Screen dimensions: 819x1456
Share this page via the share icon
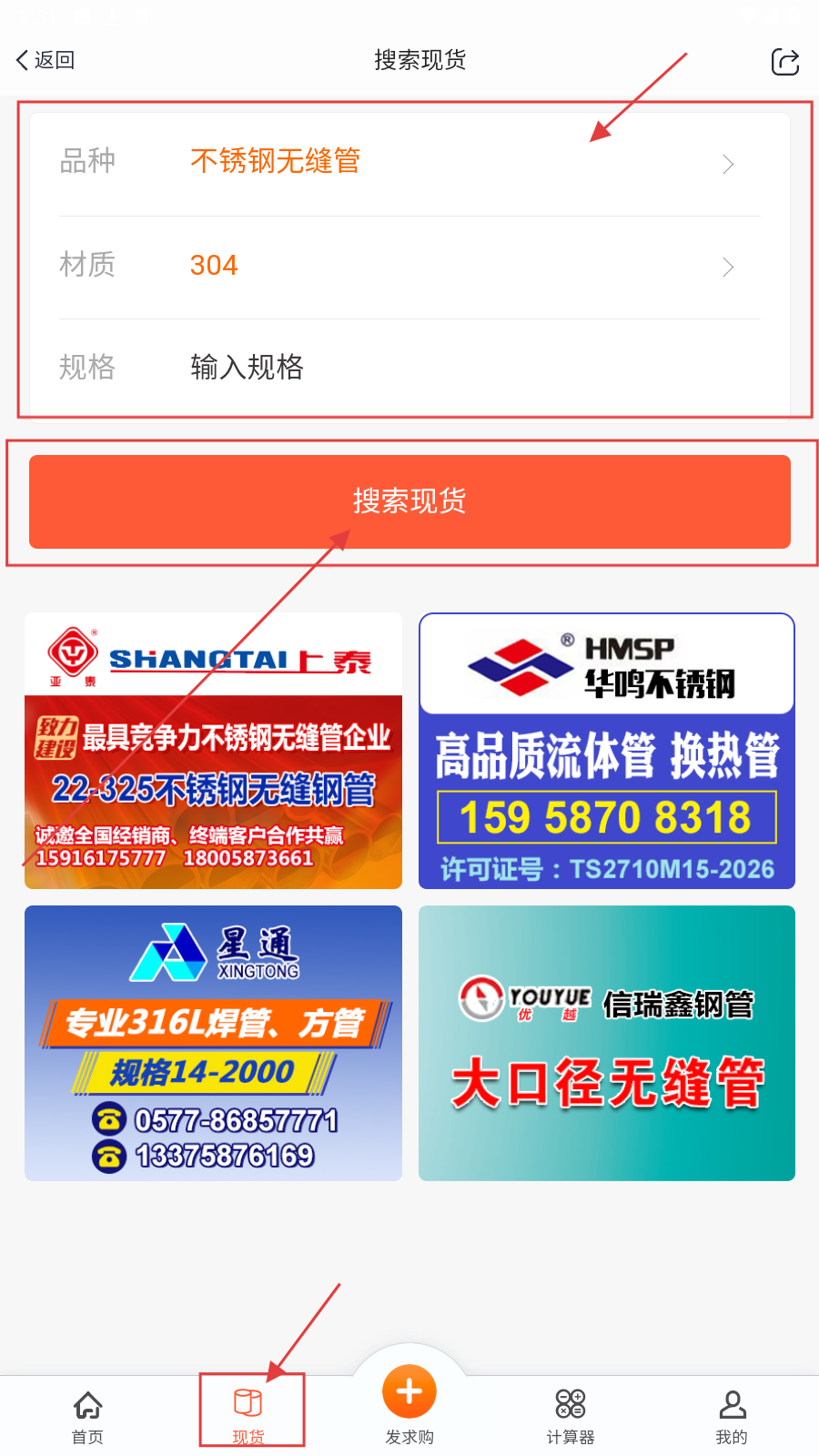(784, 61)
